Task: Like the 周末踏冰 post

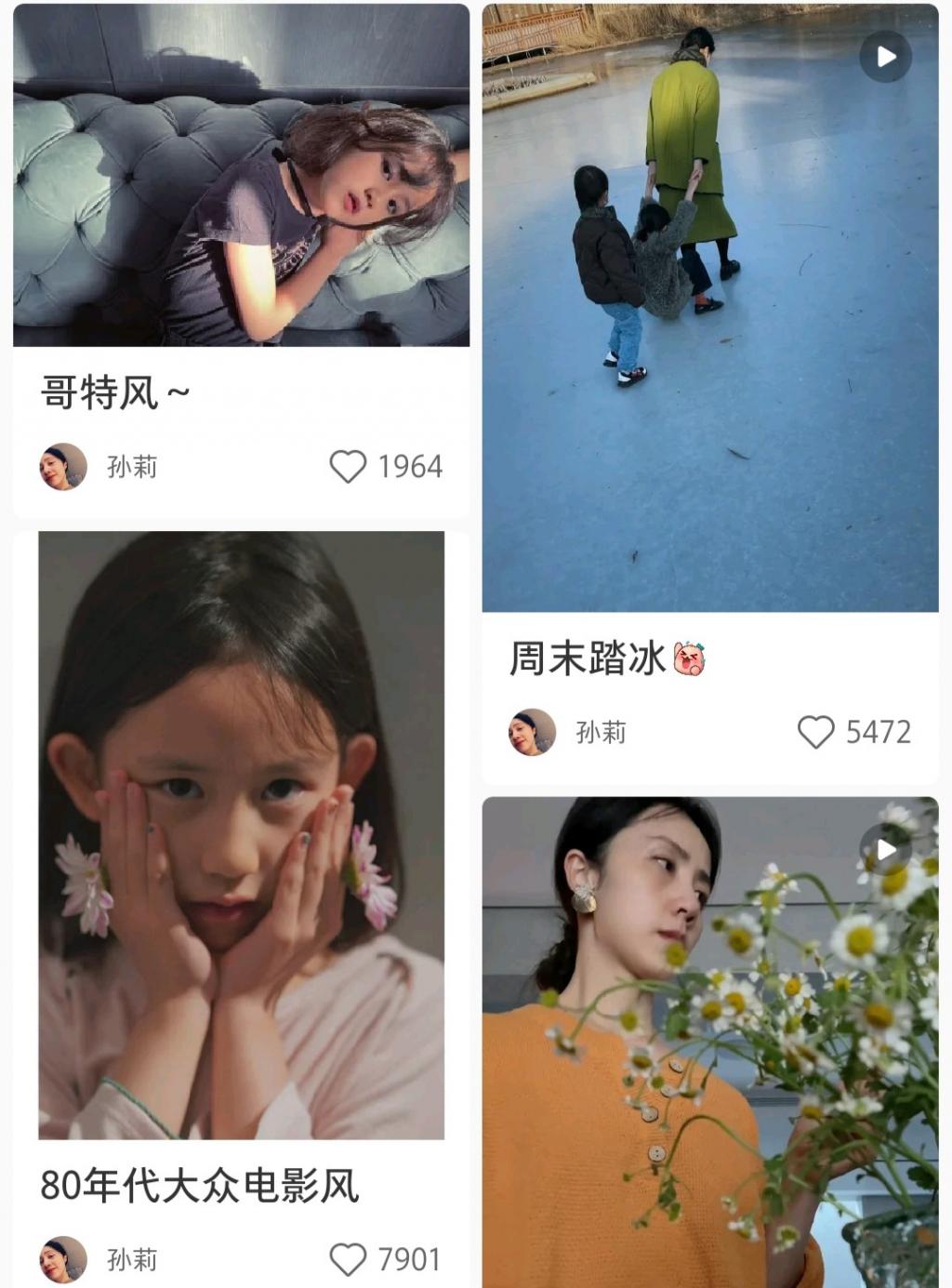Action: pos(816,732)
